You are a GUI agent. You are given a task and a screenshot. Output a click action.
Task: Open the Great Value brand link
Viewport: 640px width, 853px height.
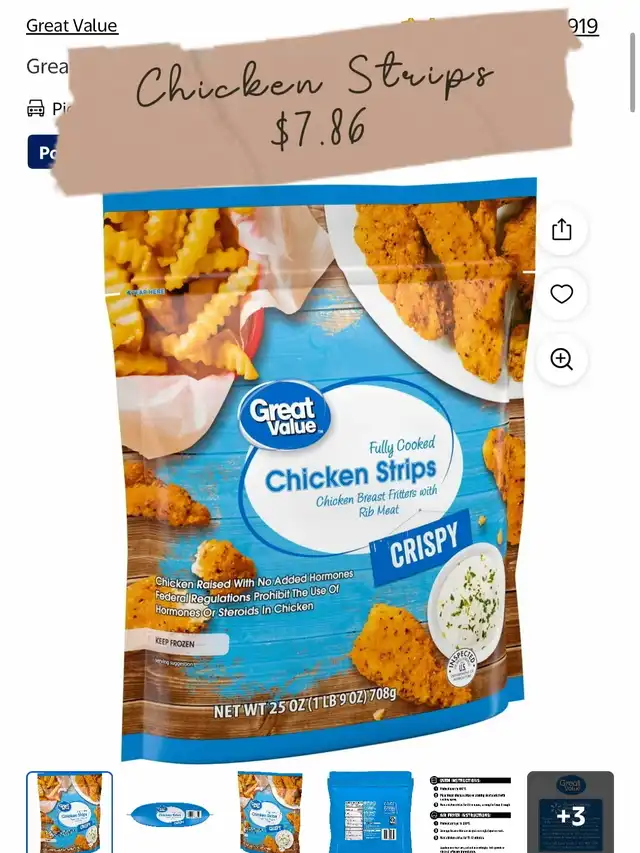[x=71, y=26]
